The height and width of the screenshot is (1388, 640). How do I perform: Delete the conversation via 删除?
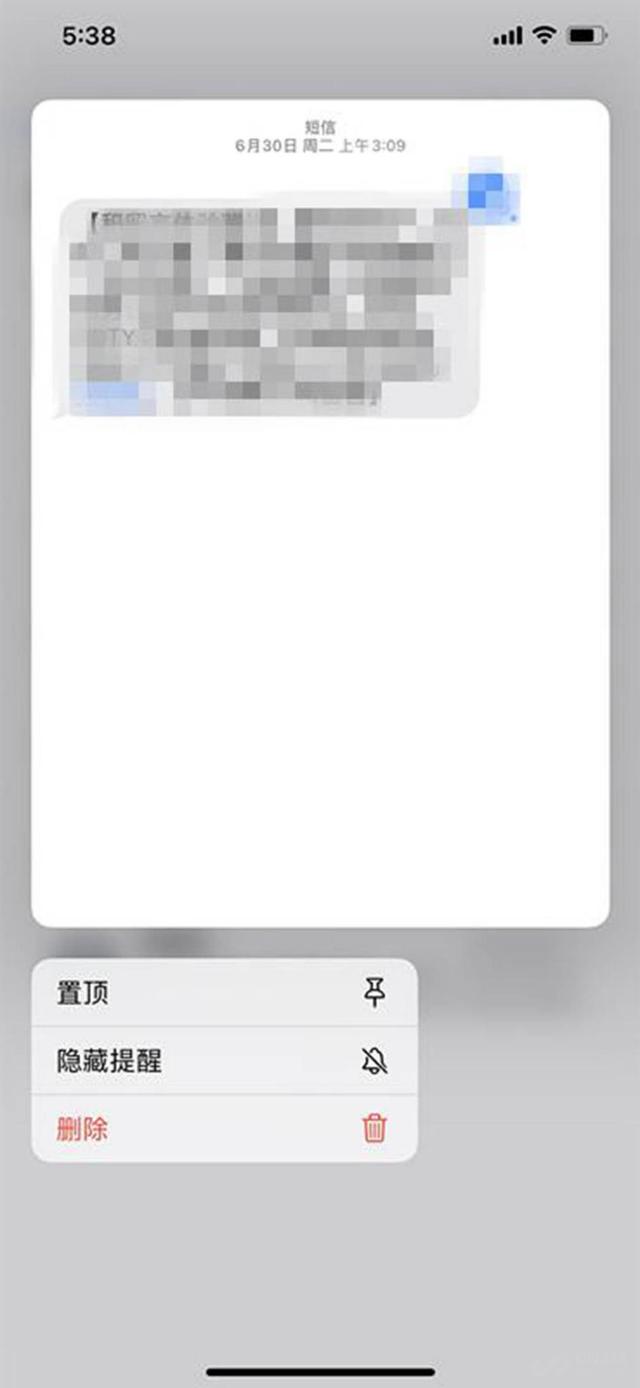click(224, 1129)
